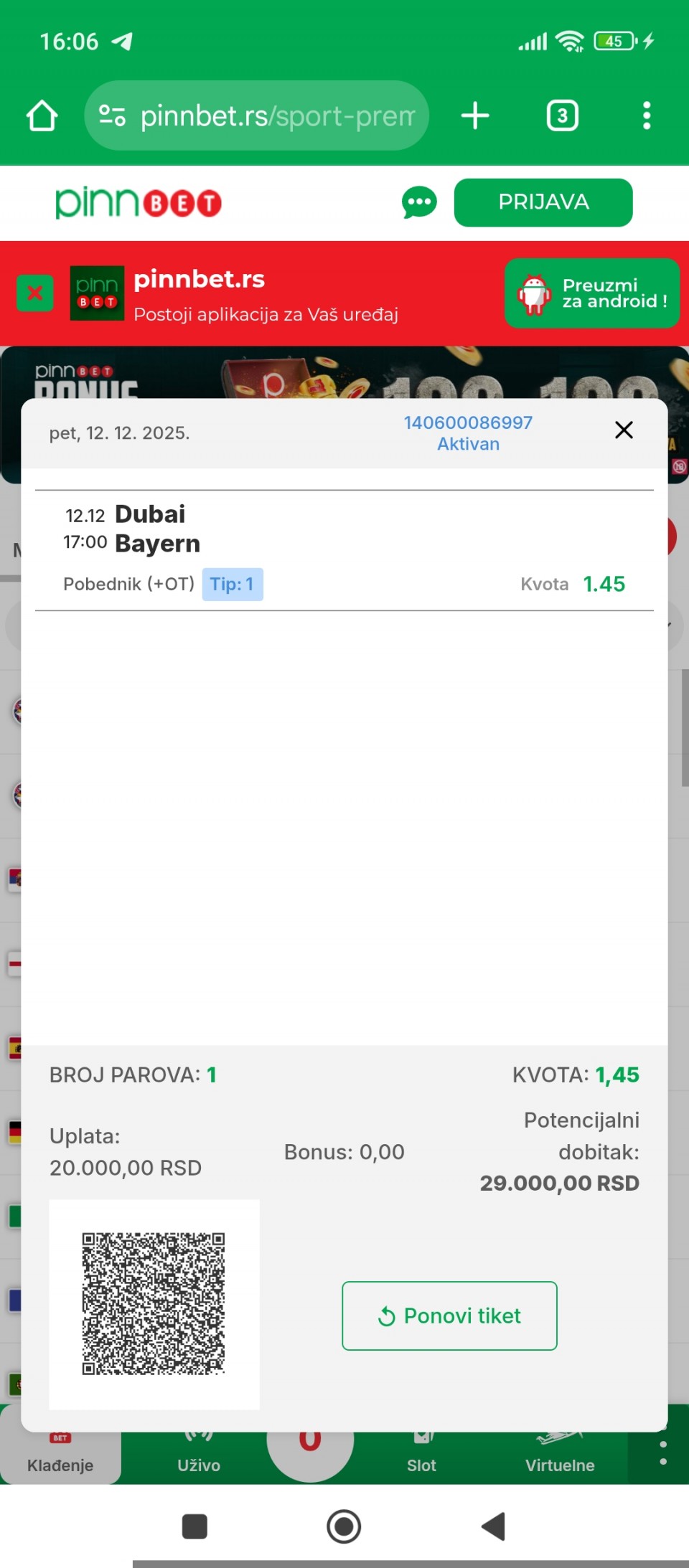Open the PRIJAVA login button
This screenshot has width=689, height=1568.
pos(543,202)
